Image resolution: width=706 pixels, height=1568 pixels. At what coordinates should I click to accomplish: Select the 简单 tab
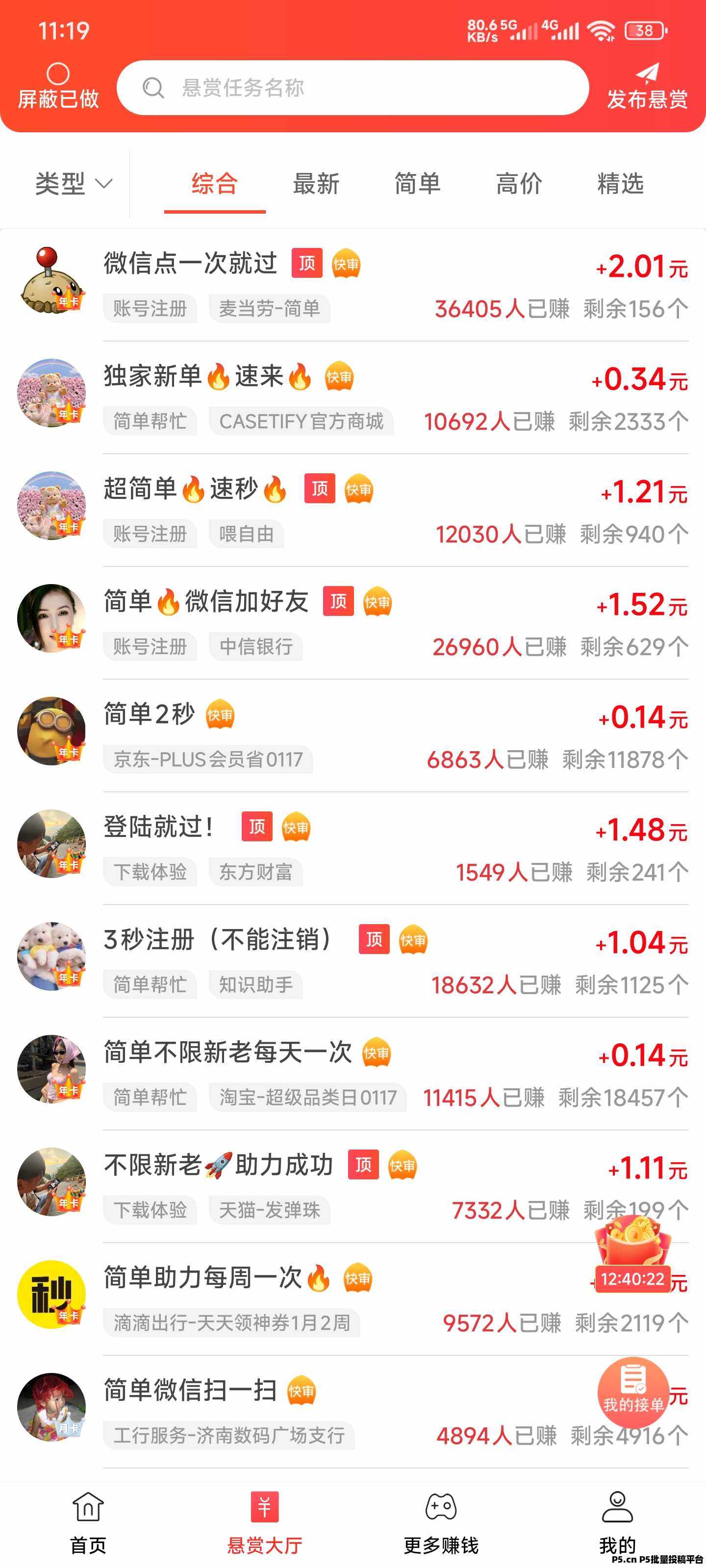[417, 183]
